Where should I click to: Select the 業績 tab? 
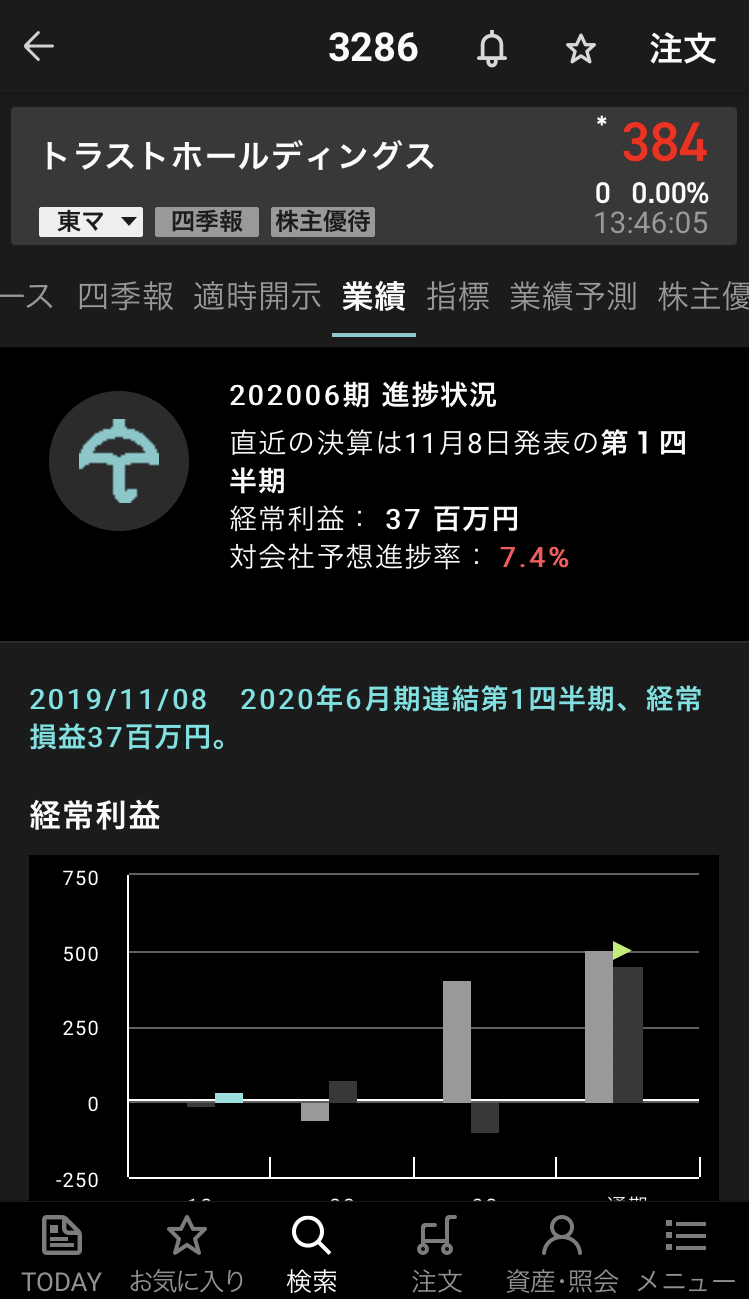click(373, 296)
